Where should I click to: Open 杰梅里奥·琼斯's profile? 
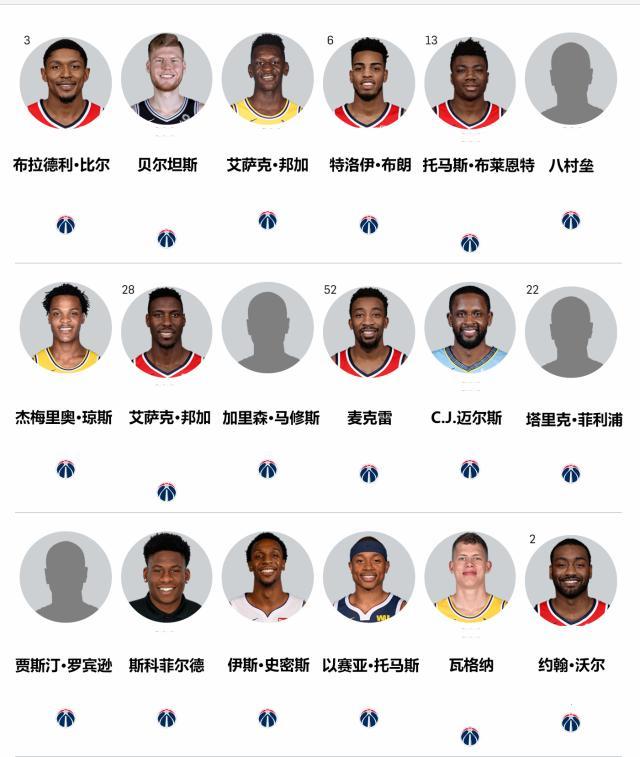(x=65, y=329)
